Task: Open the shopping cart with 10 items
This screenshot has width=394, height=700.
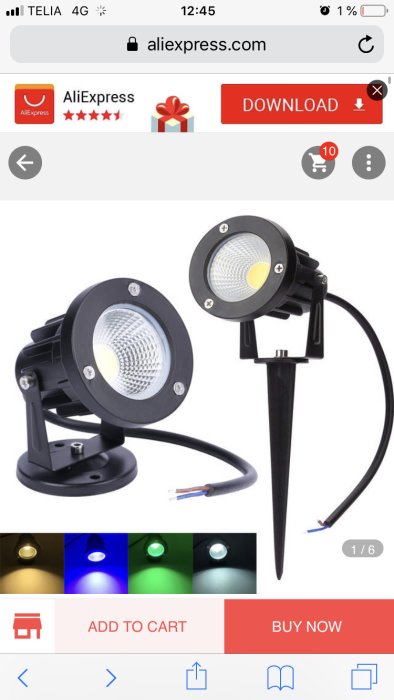Action: (319, 162)
